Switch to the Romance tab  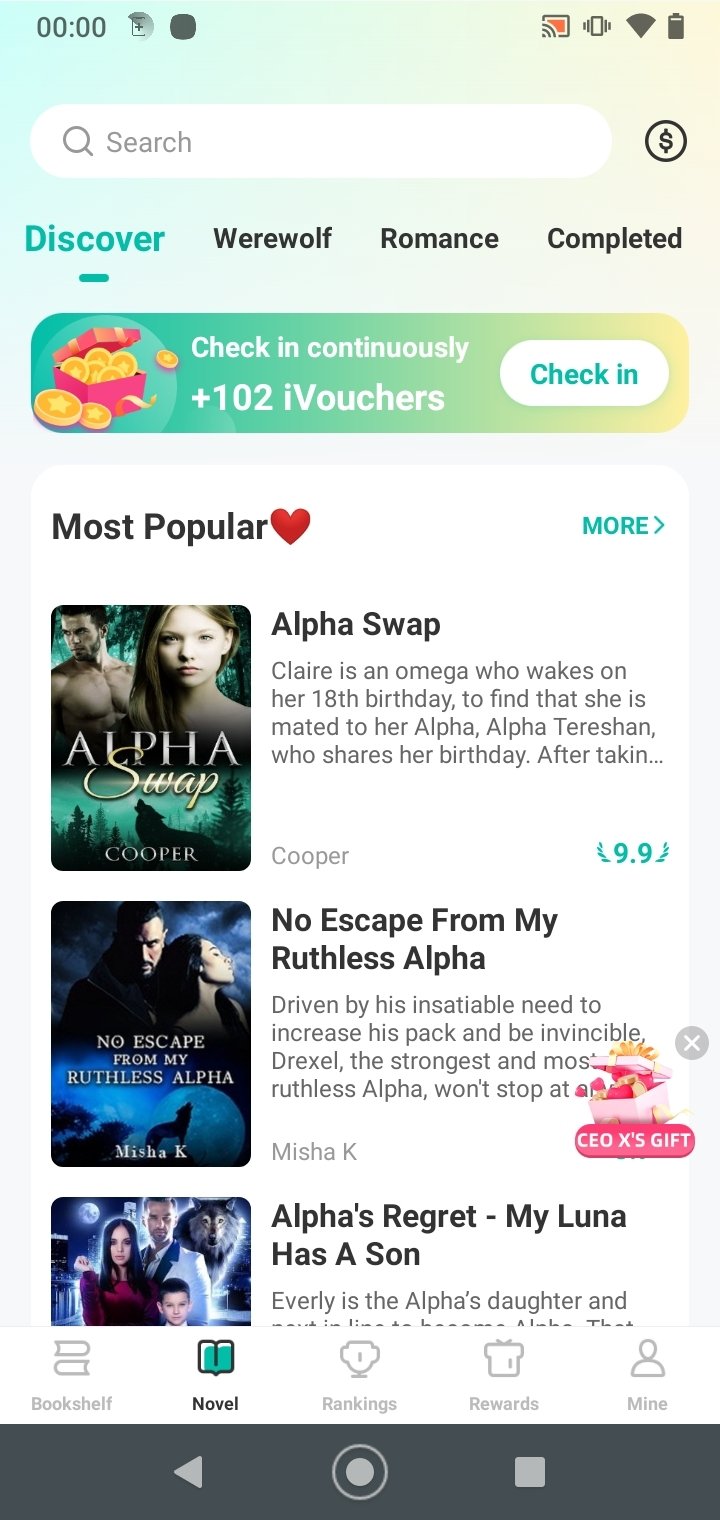point(439,238)
